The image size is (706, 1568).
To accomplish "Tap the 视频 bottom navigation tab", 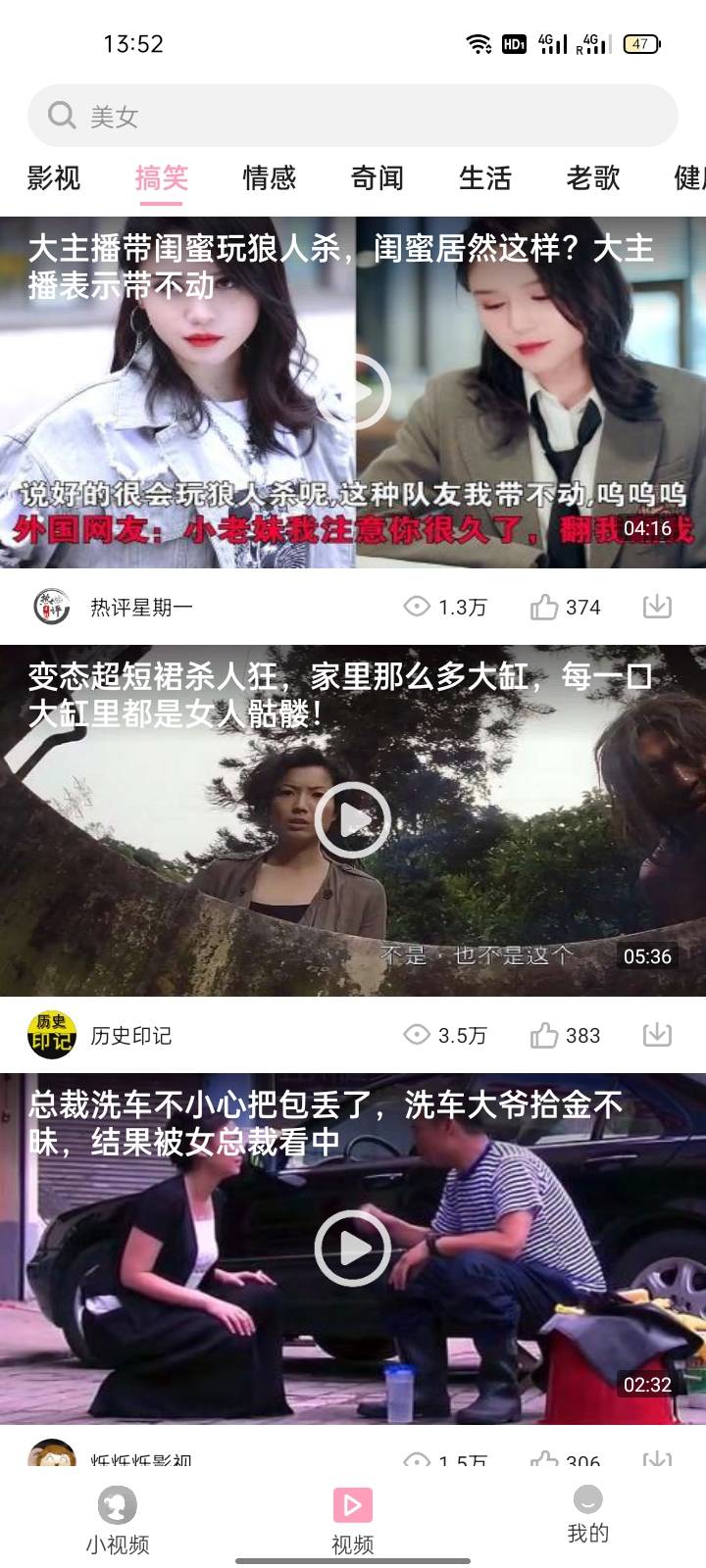I will click(353, 1521).
